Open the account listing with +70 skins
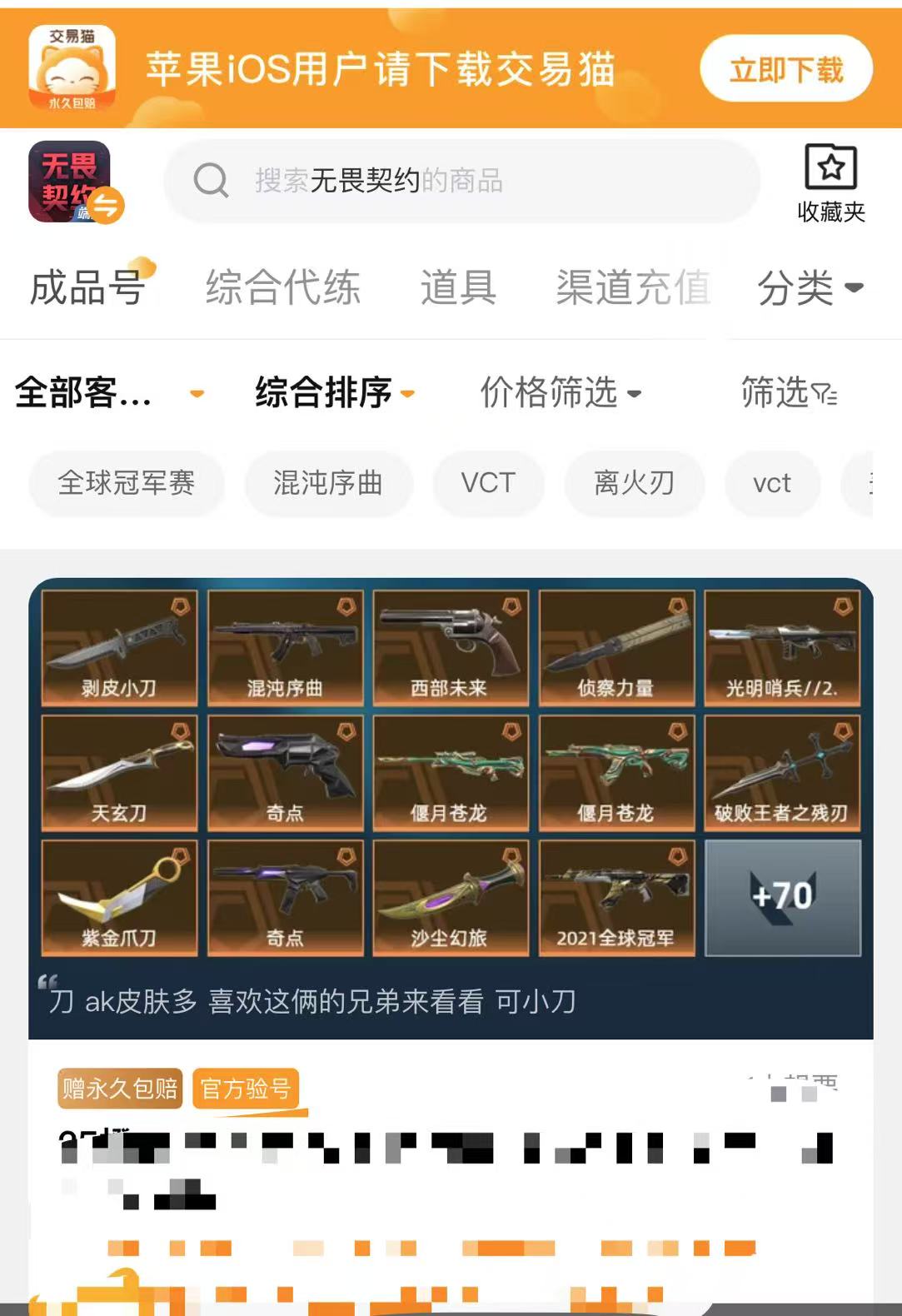The width and height of the screenshot is (902, 1316). (782, 897)
